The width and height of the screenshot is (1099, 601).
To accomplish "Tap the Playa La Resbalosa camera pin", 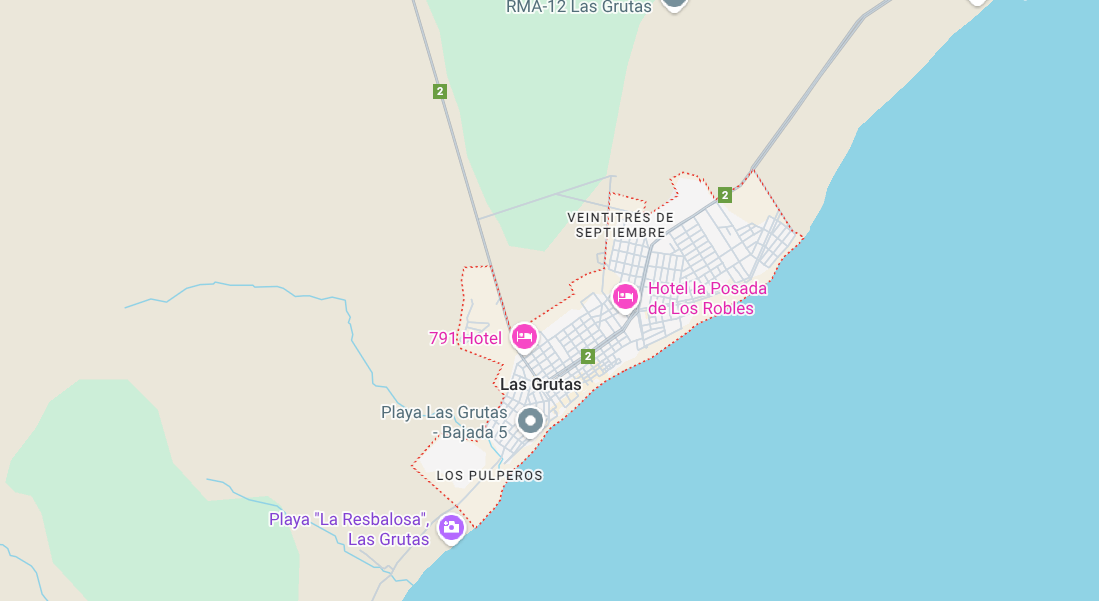I will [x=452, y=526].
